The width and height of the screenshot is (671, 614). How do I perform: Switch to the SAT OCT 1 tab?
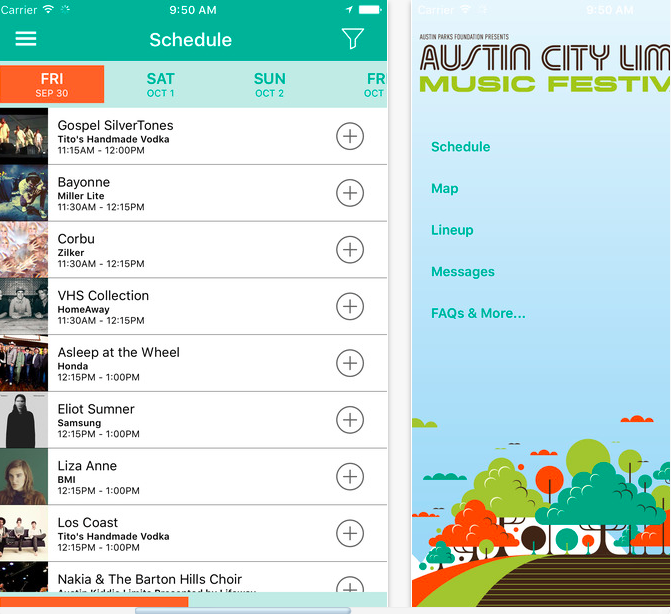pos(160,85)
